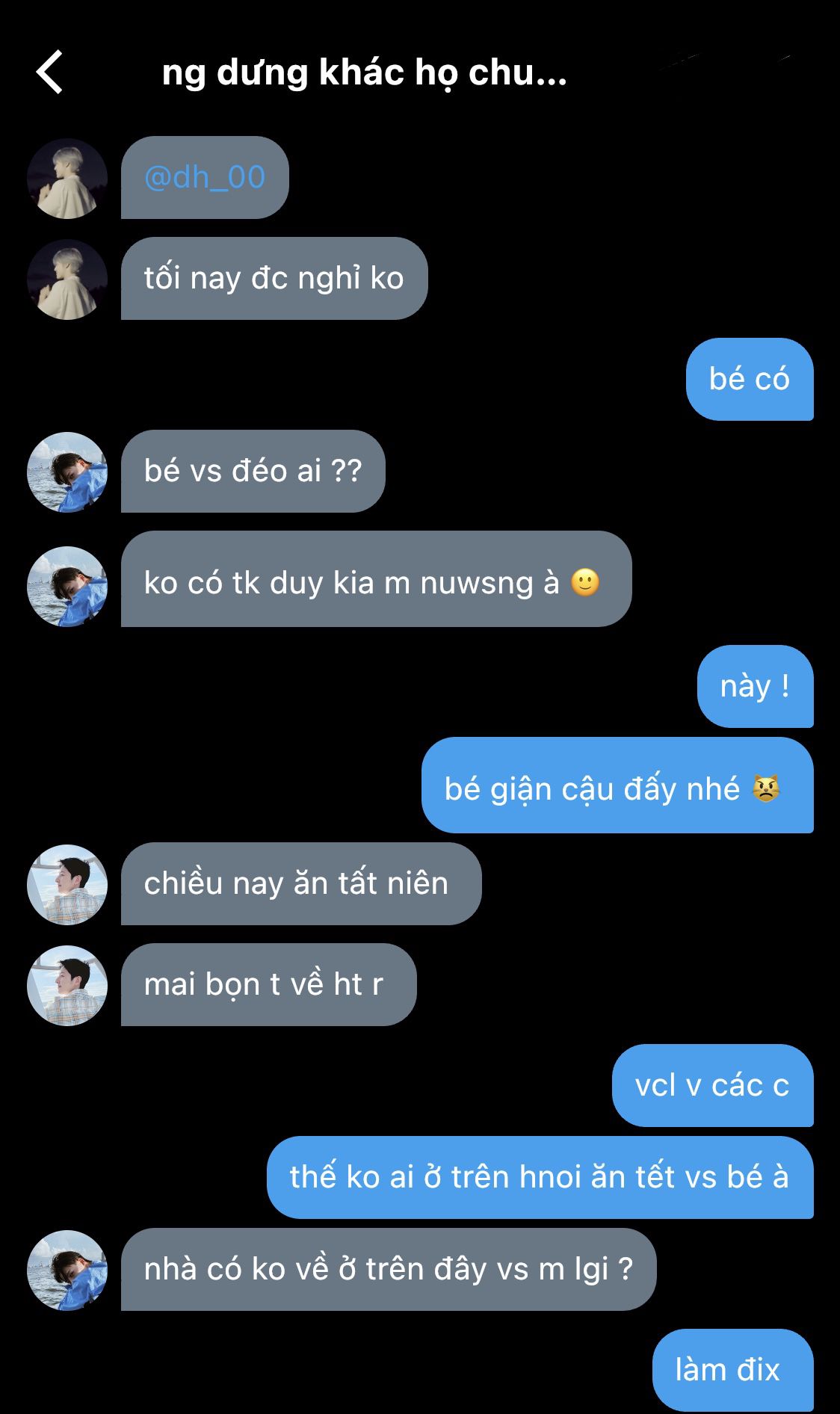View profile of sender of "chiều nay ăn tất niên"
840x1414 pixels.
click(x=67, y=885)
